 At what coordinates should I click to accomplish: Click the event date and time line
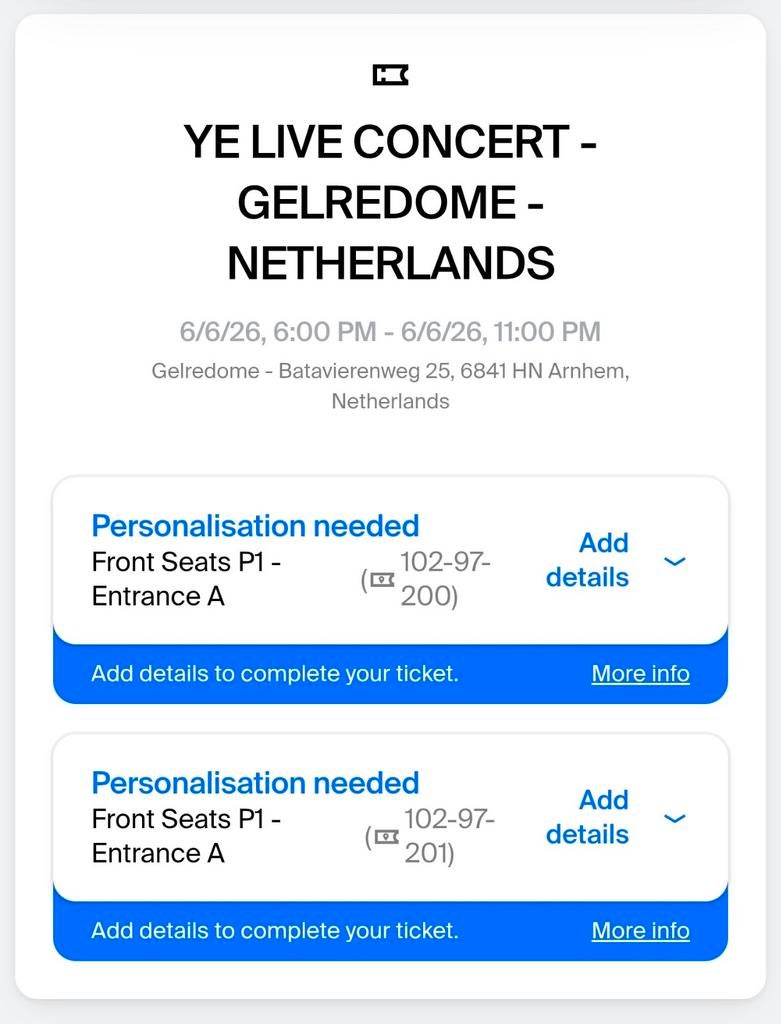point(390,328)
